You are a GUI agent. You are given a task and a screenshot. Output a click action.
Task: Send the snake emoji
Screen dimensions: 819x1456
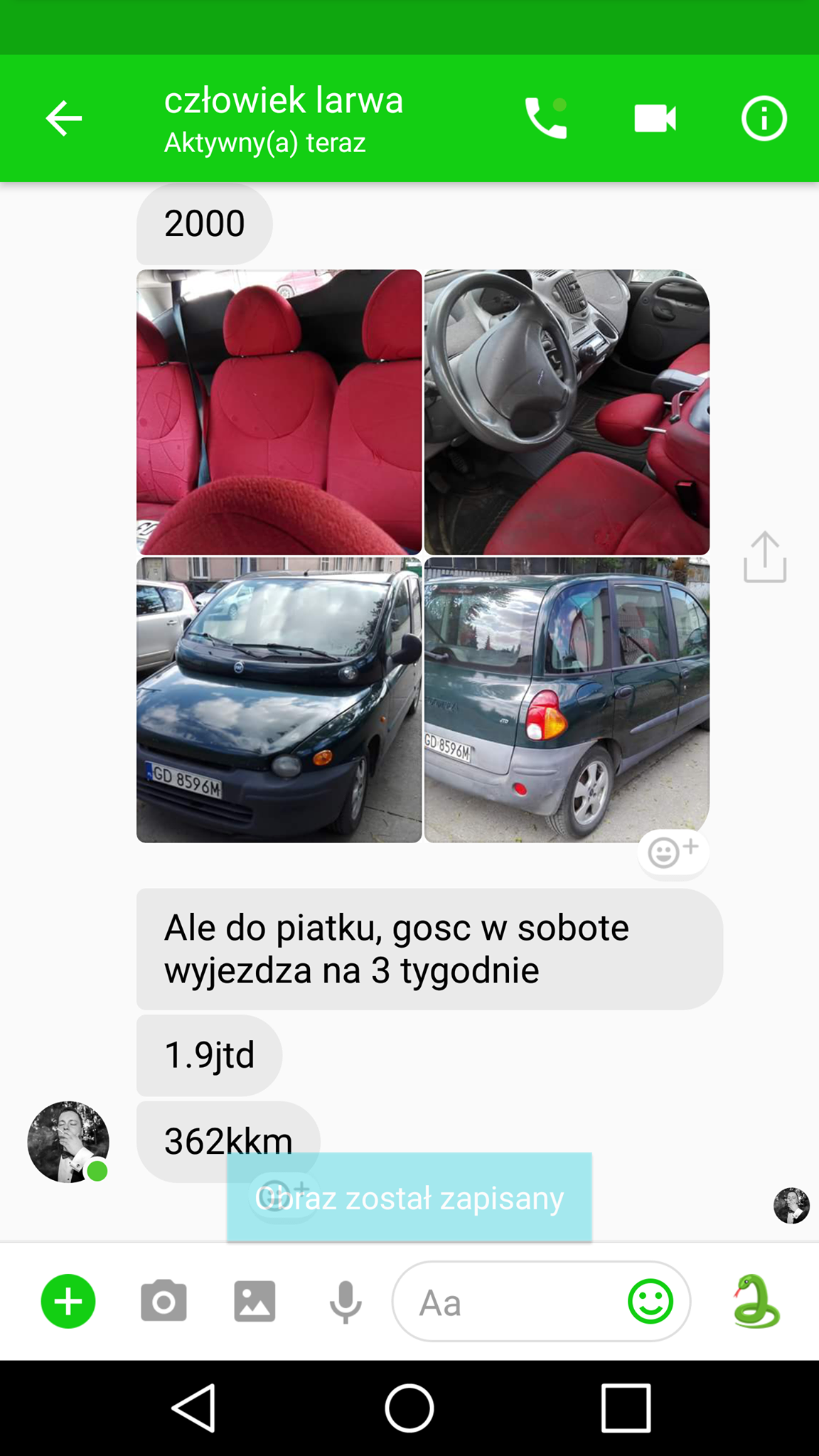coord(756,1302)
